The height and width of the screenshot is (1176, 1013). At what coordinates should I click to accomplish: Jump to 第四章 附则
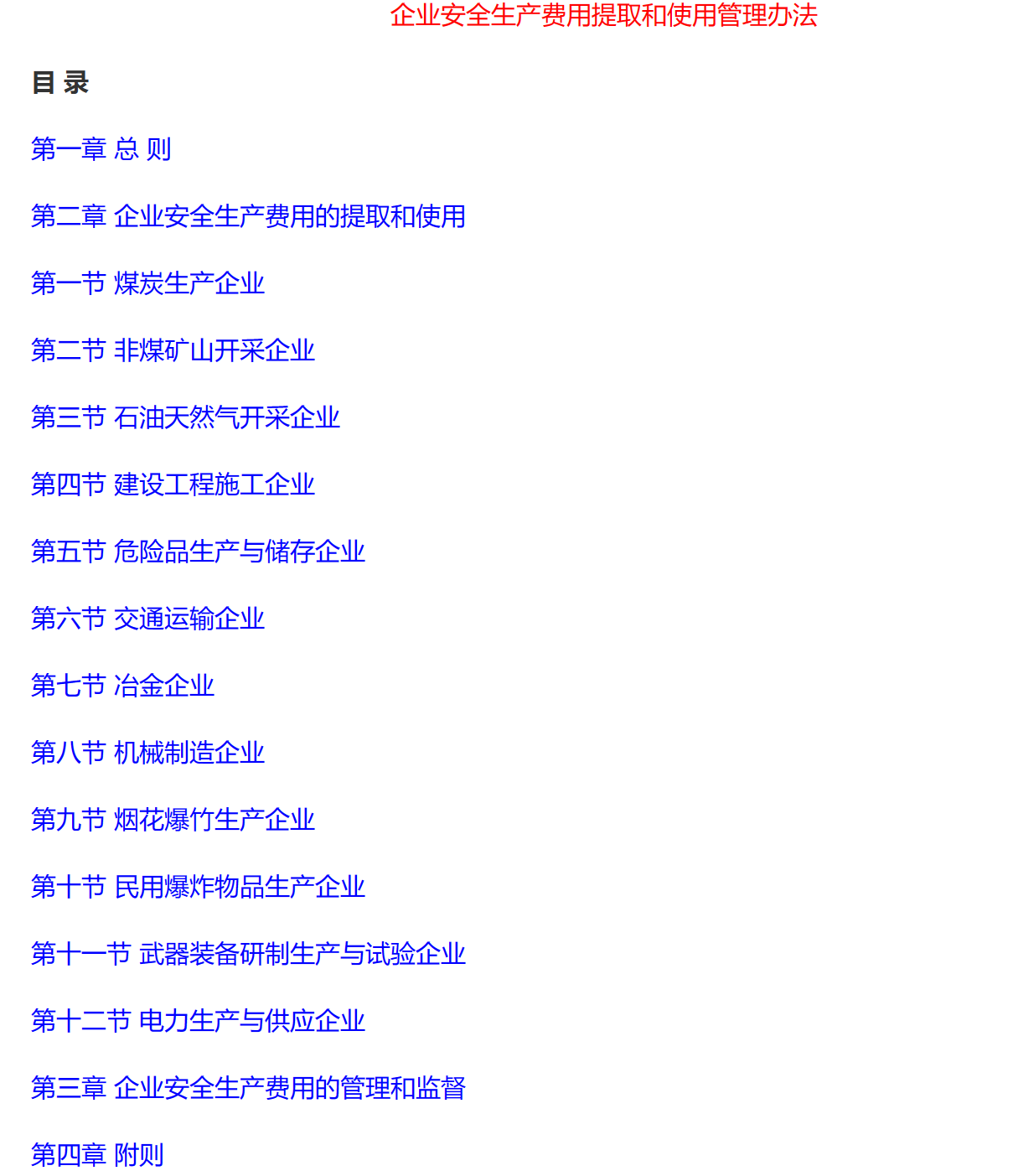(97, 1155)
